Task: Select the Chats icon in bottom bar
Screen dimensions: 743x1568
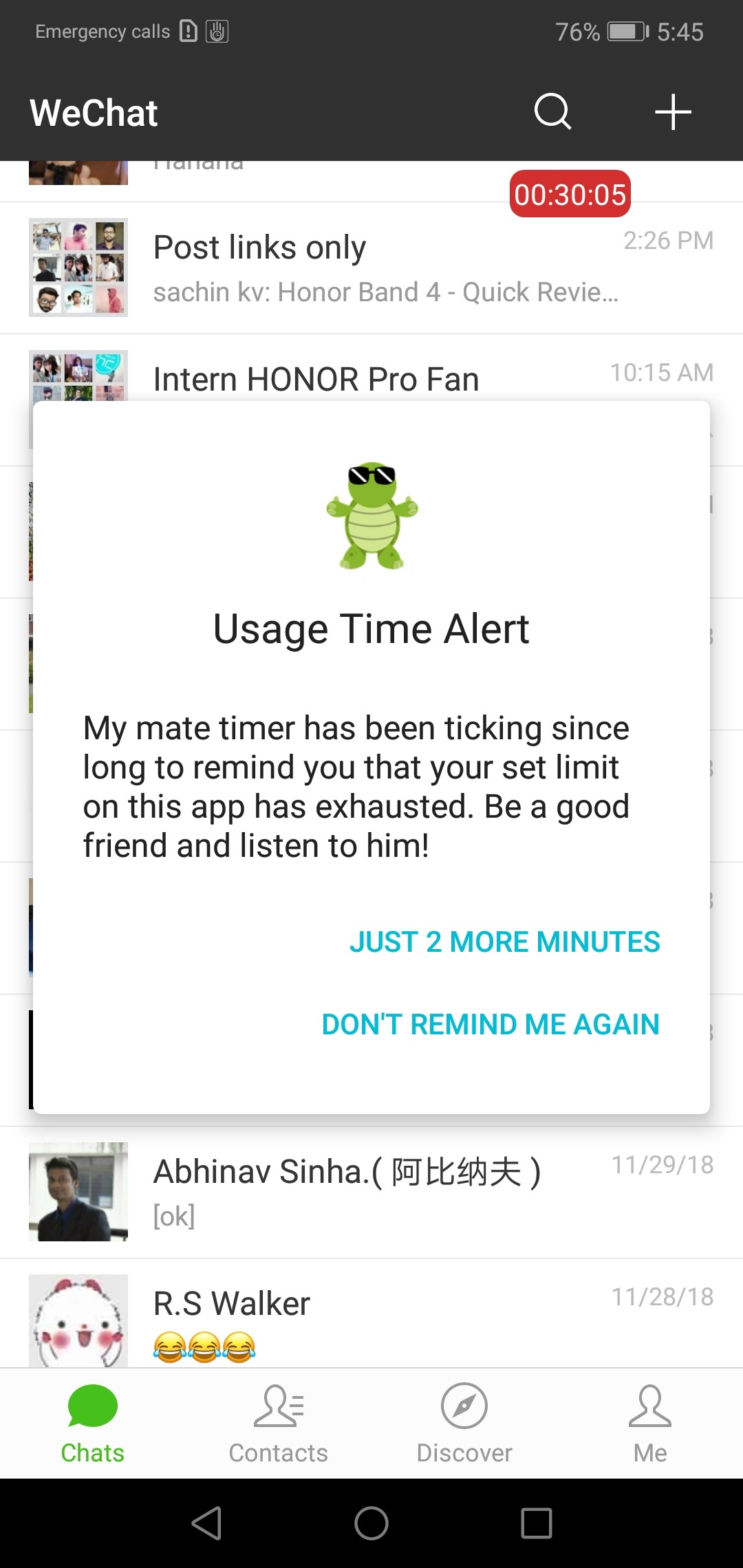Action: 93,1417
